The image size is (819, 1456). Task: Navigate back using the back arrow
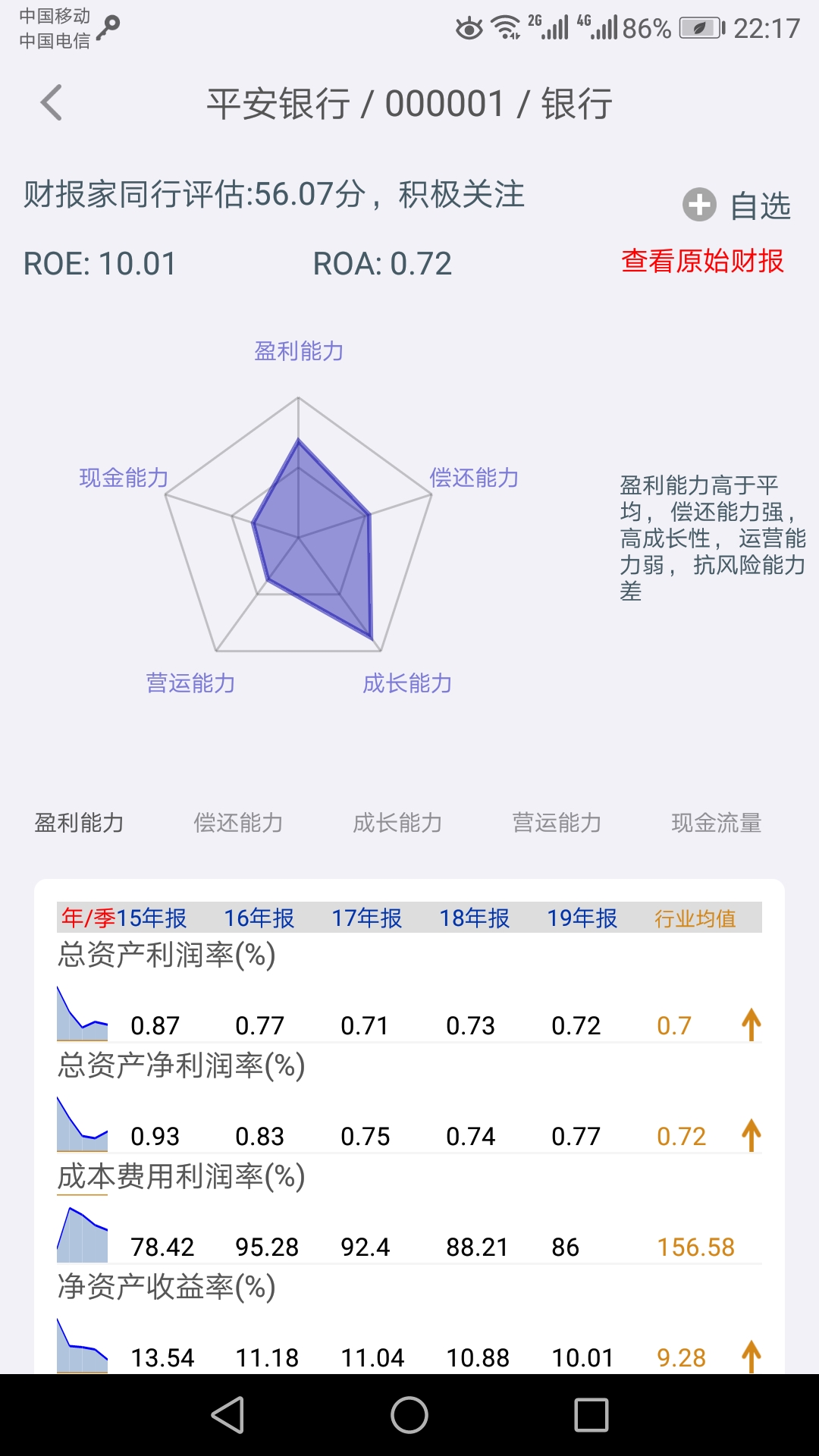tap(51, 102)
